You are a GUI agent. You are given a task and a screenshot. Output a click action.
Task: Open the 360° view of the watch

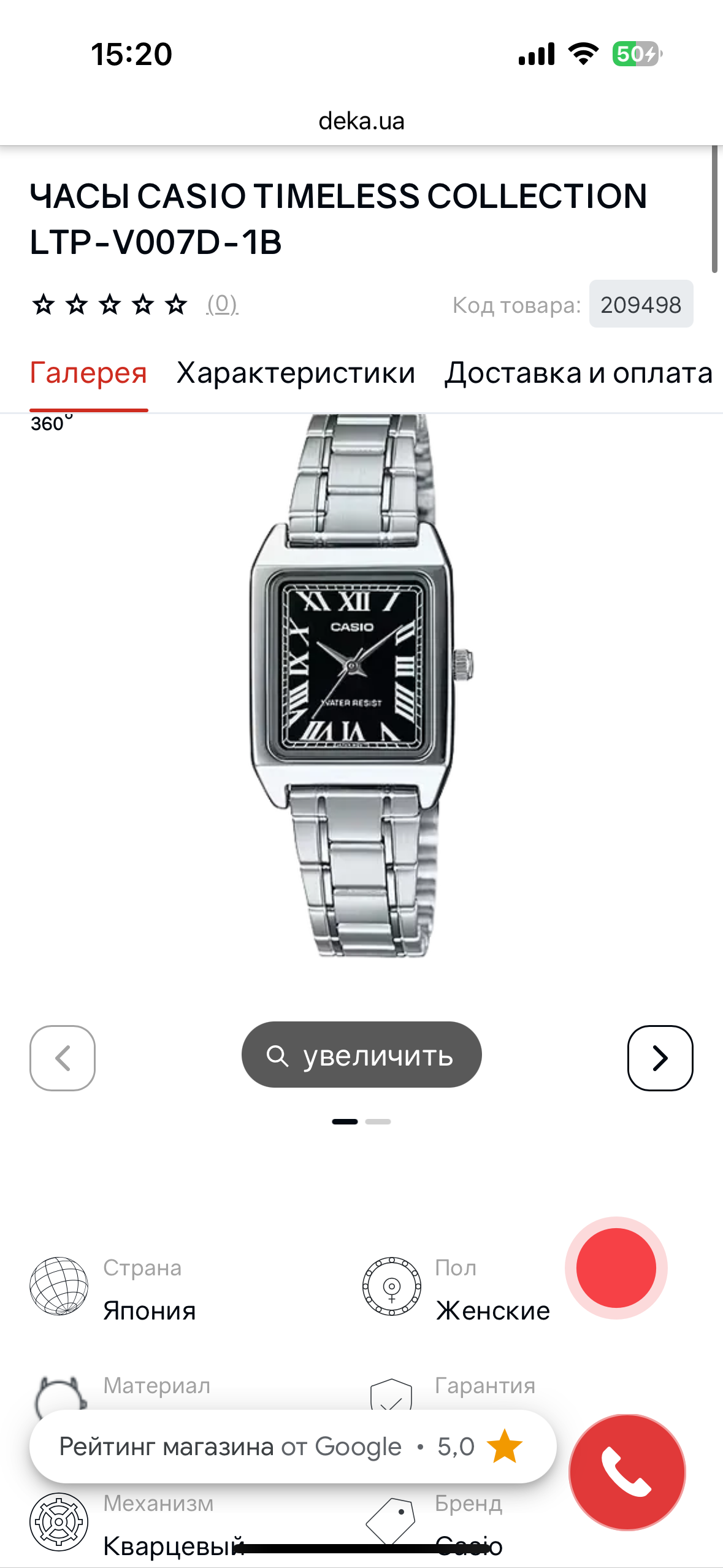click(x=51, y=423)
